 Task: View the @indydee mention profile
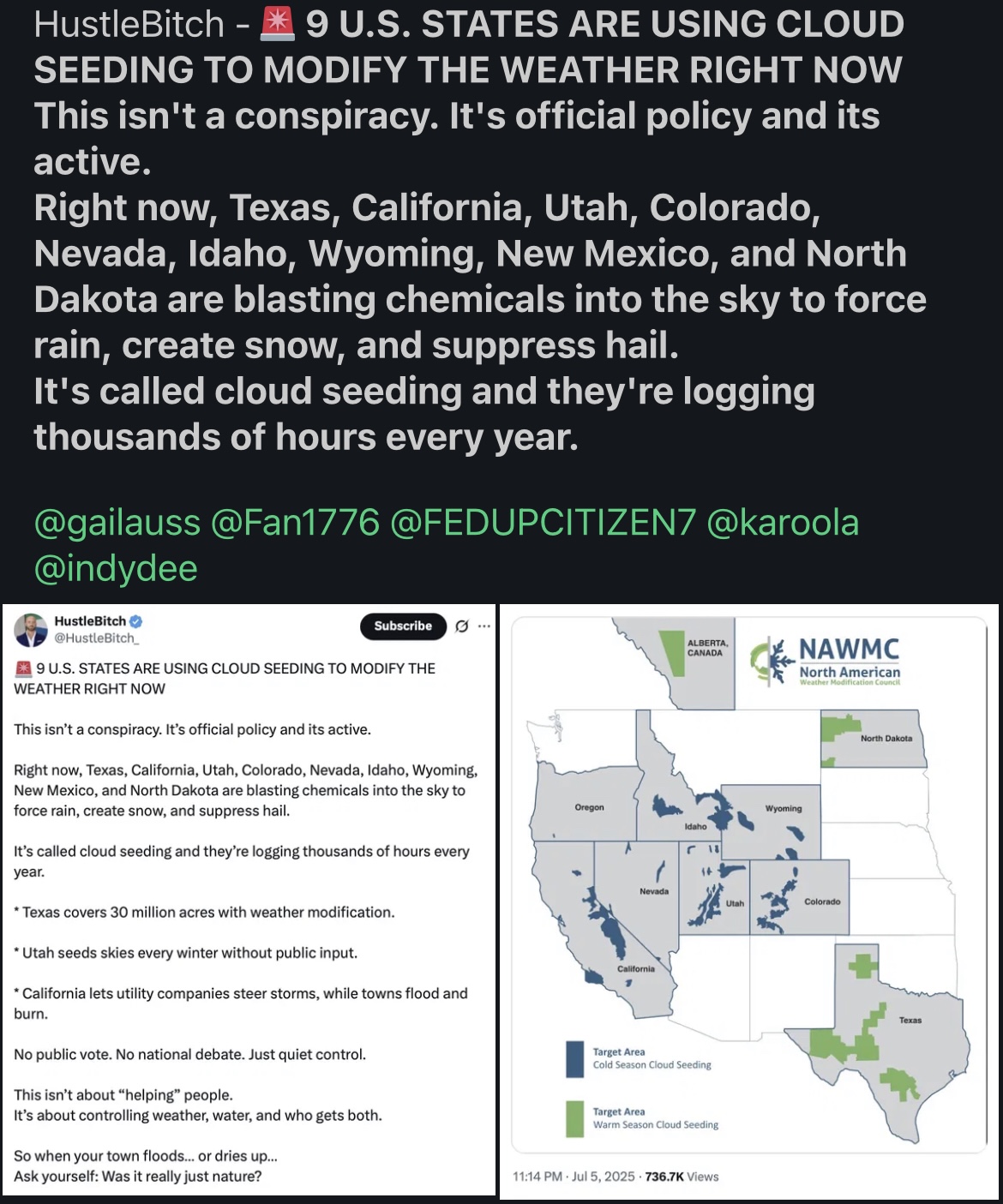coord(116,568)
